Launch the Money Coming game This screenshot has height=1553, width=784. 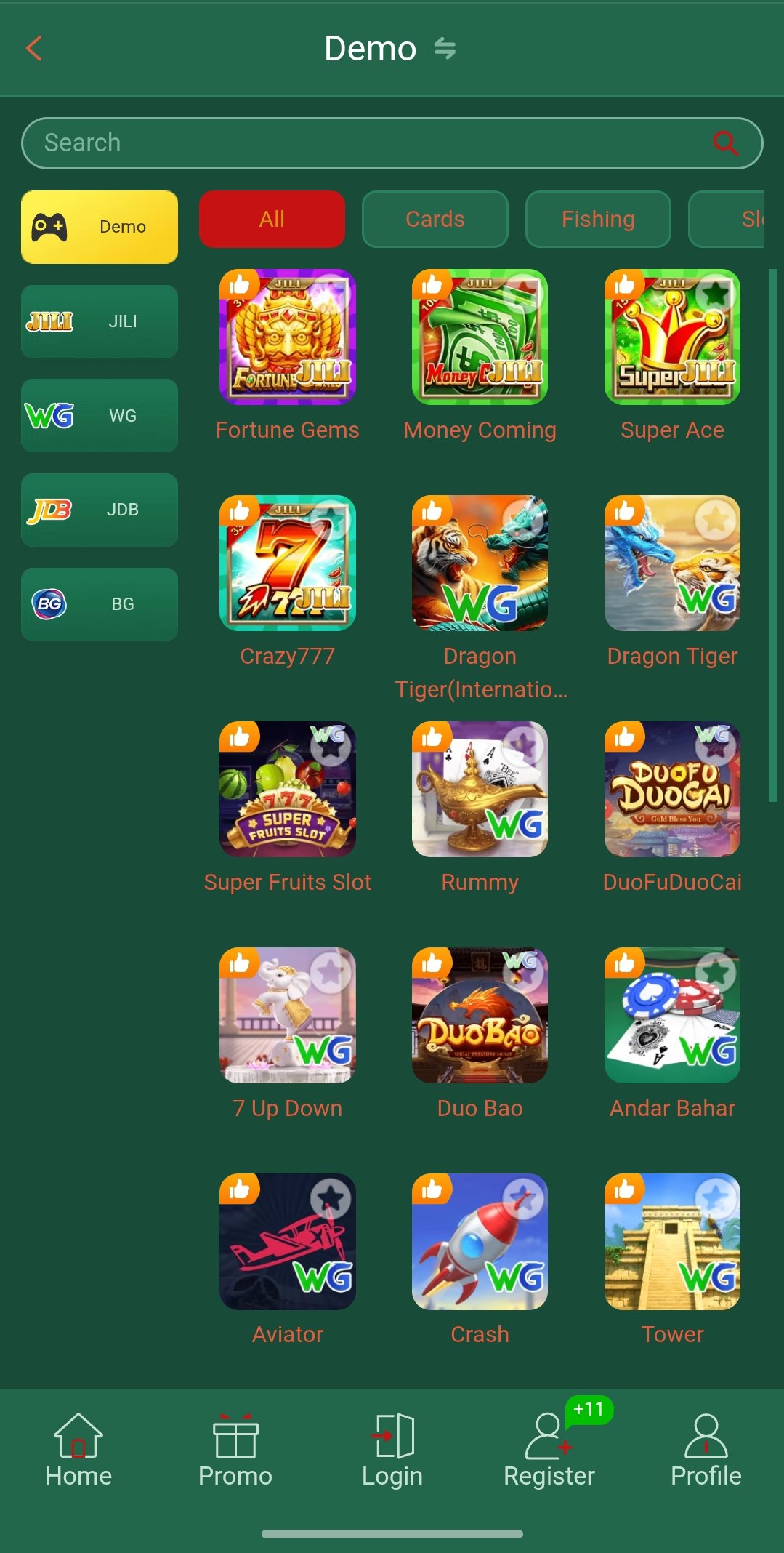click(480, 337)
